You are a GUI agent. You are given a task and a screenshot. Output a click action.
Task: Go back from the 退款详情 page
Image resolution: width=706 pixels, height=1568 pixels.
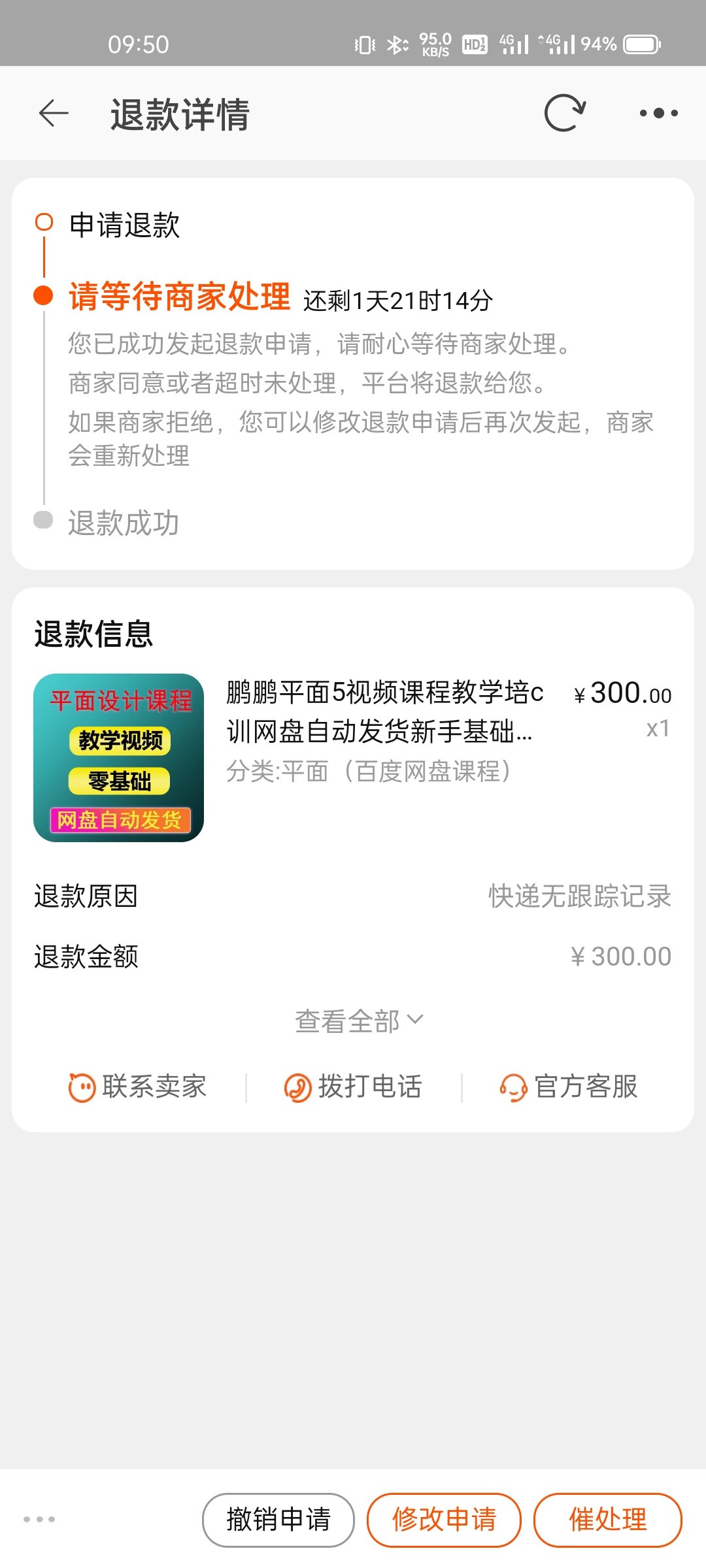click(x=54, y=114)
